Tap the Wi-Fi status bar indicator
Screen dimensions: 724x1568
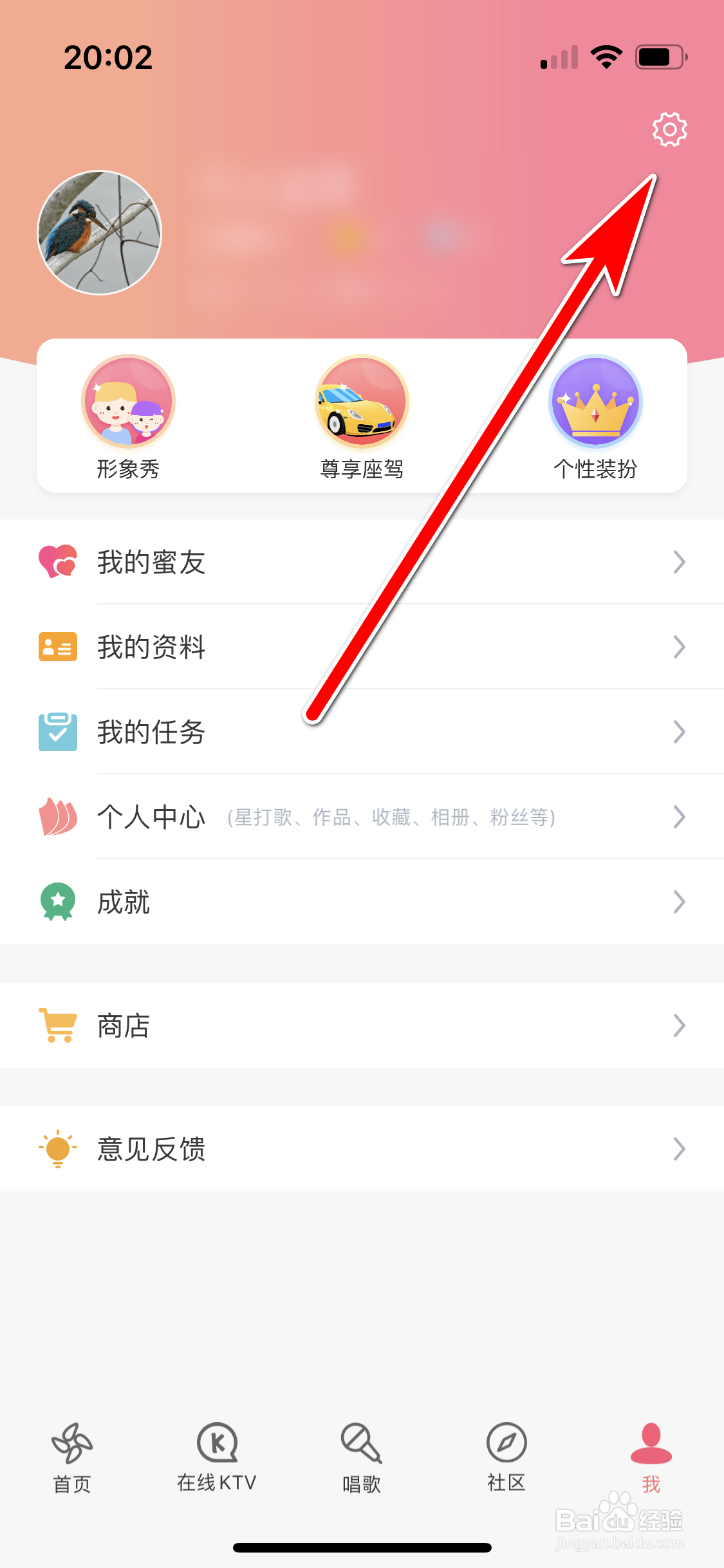pos(605,57)
